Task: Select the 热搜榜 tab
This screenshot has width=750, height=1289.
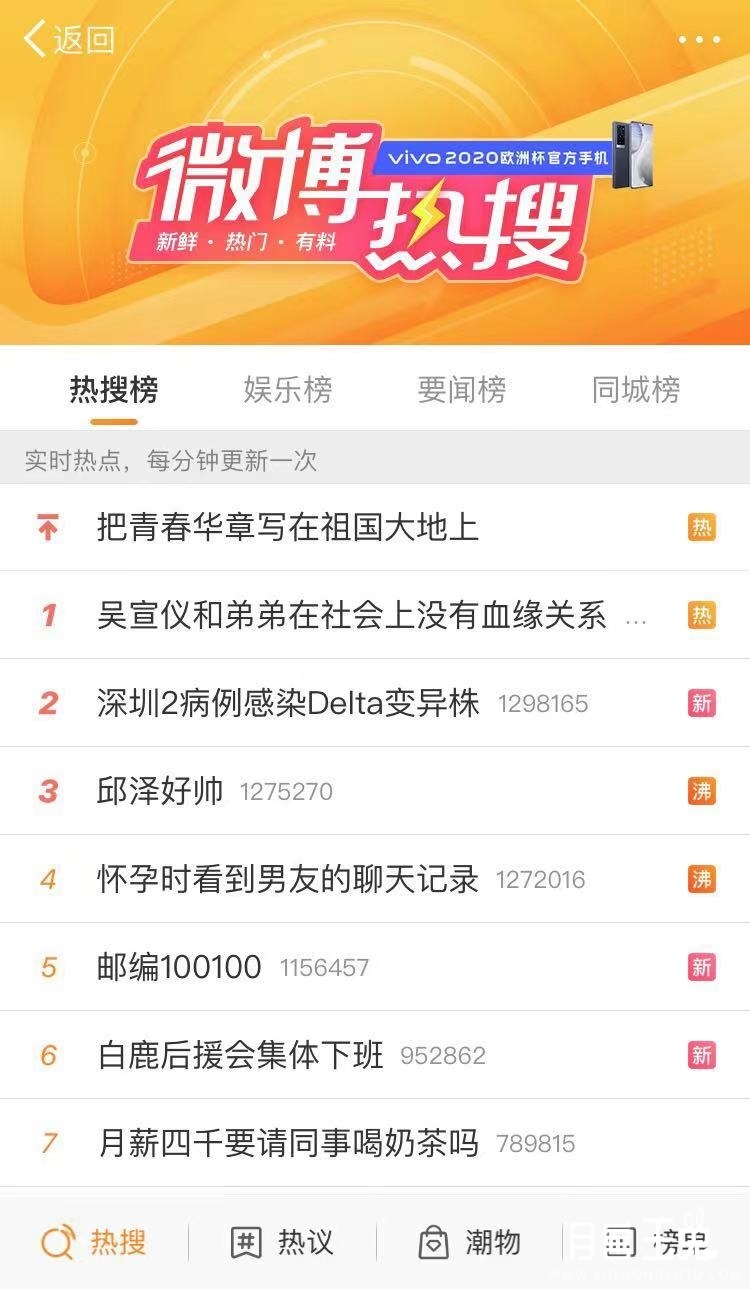Action: [x=114, y=389]
